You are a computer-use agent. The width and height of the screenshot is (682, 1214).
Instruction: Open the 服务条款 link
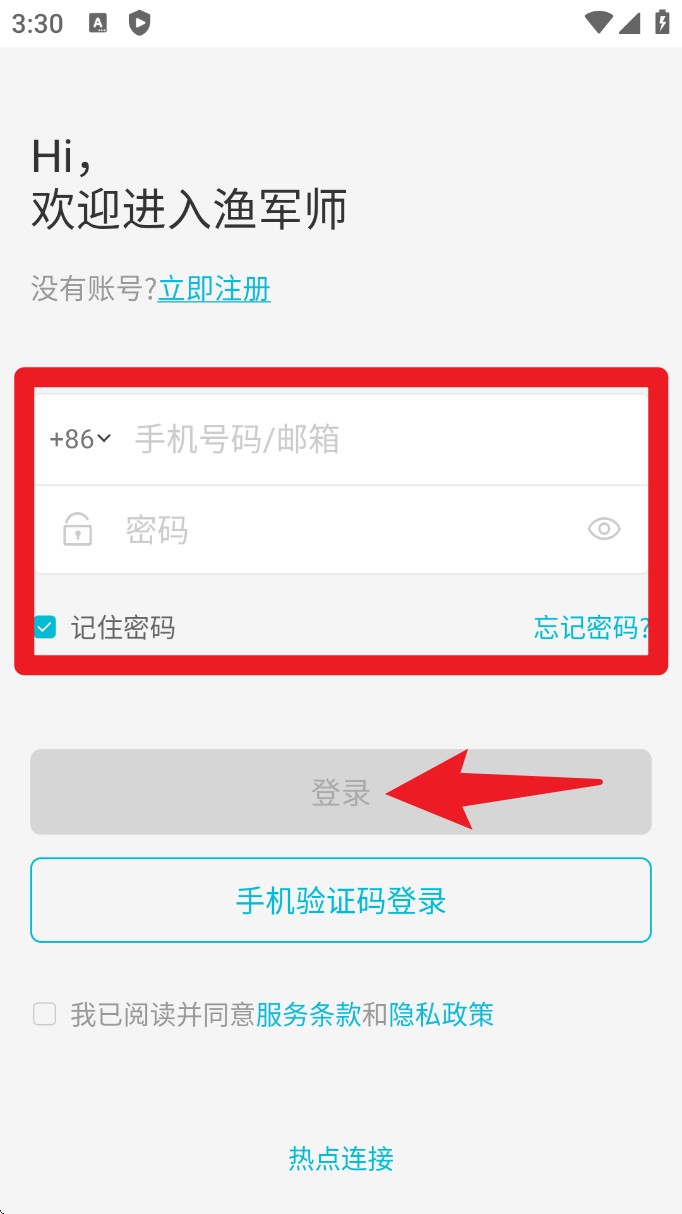(309, 1015)
